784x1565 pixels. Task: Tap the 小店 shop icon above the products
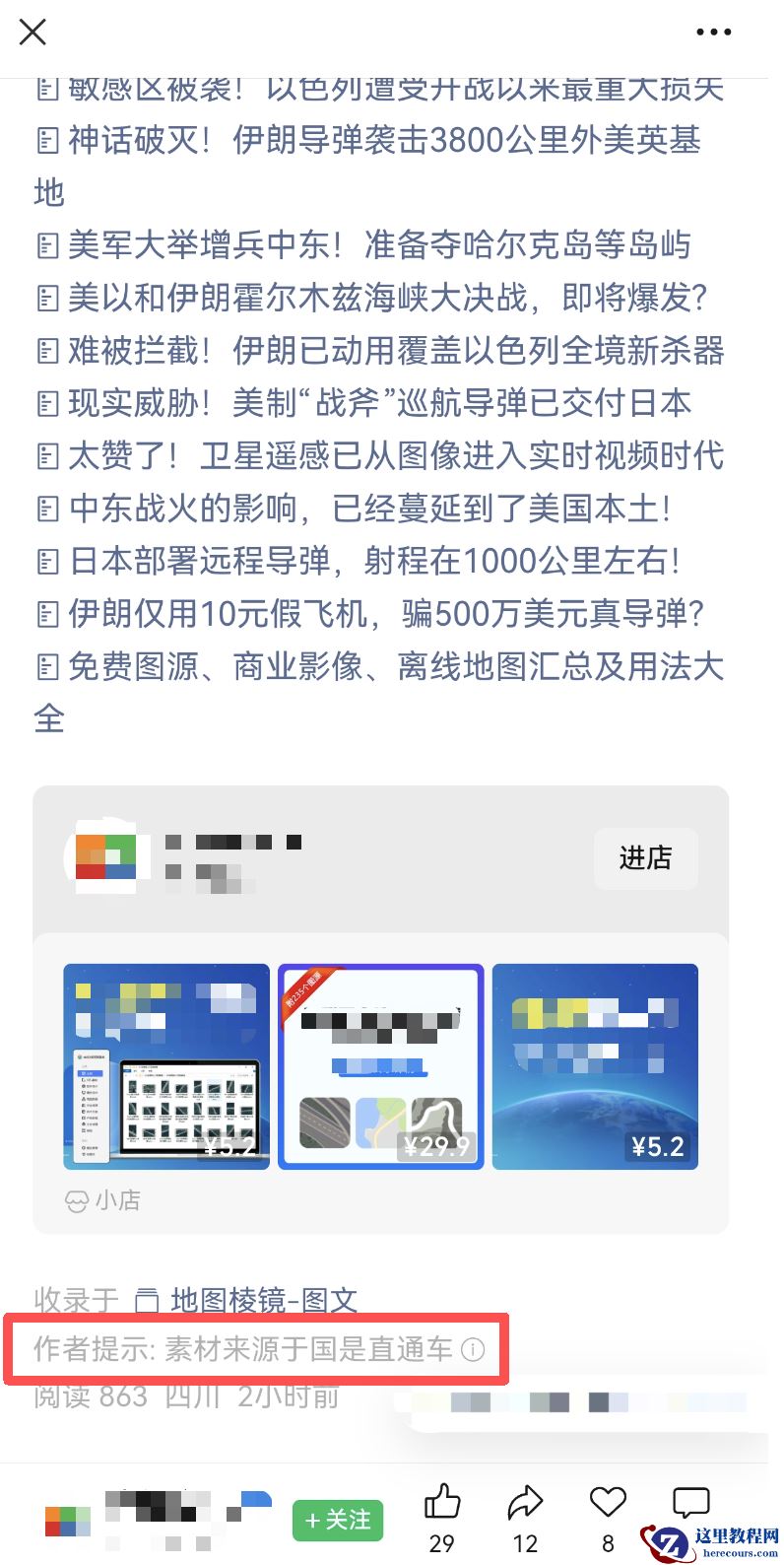tap(76, 1200)
